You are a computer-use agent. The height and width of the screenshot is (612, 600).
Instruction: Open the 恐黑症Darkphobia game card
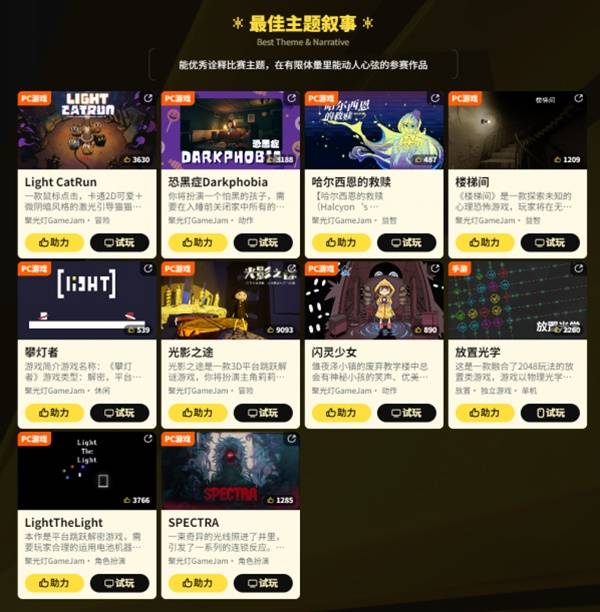(x=230, y=130)
